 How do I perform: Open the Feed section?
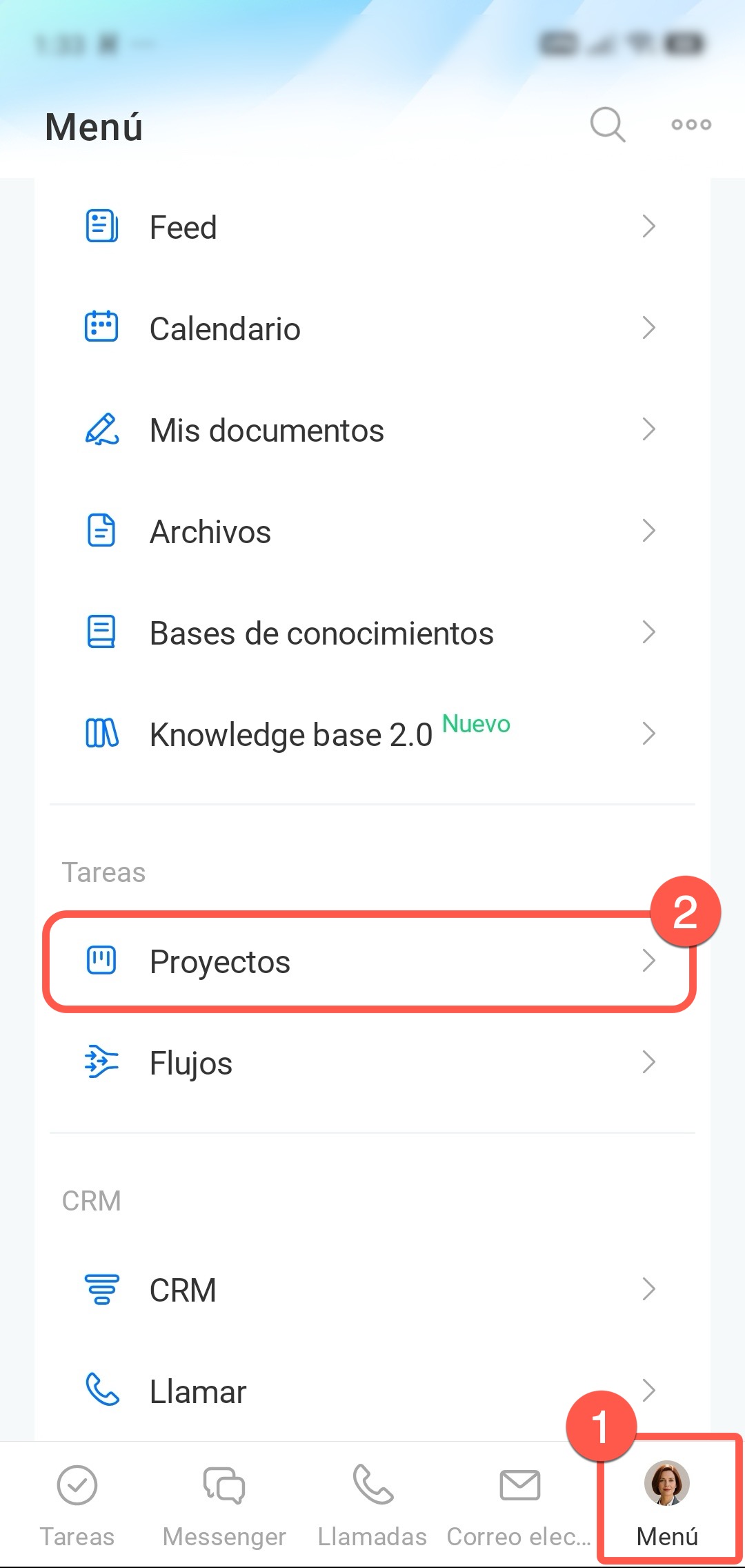click(372, 227)
